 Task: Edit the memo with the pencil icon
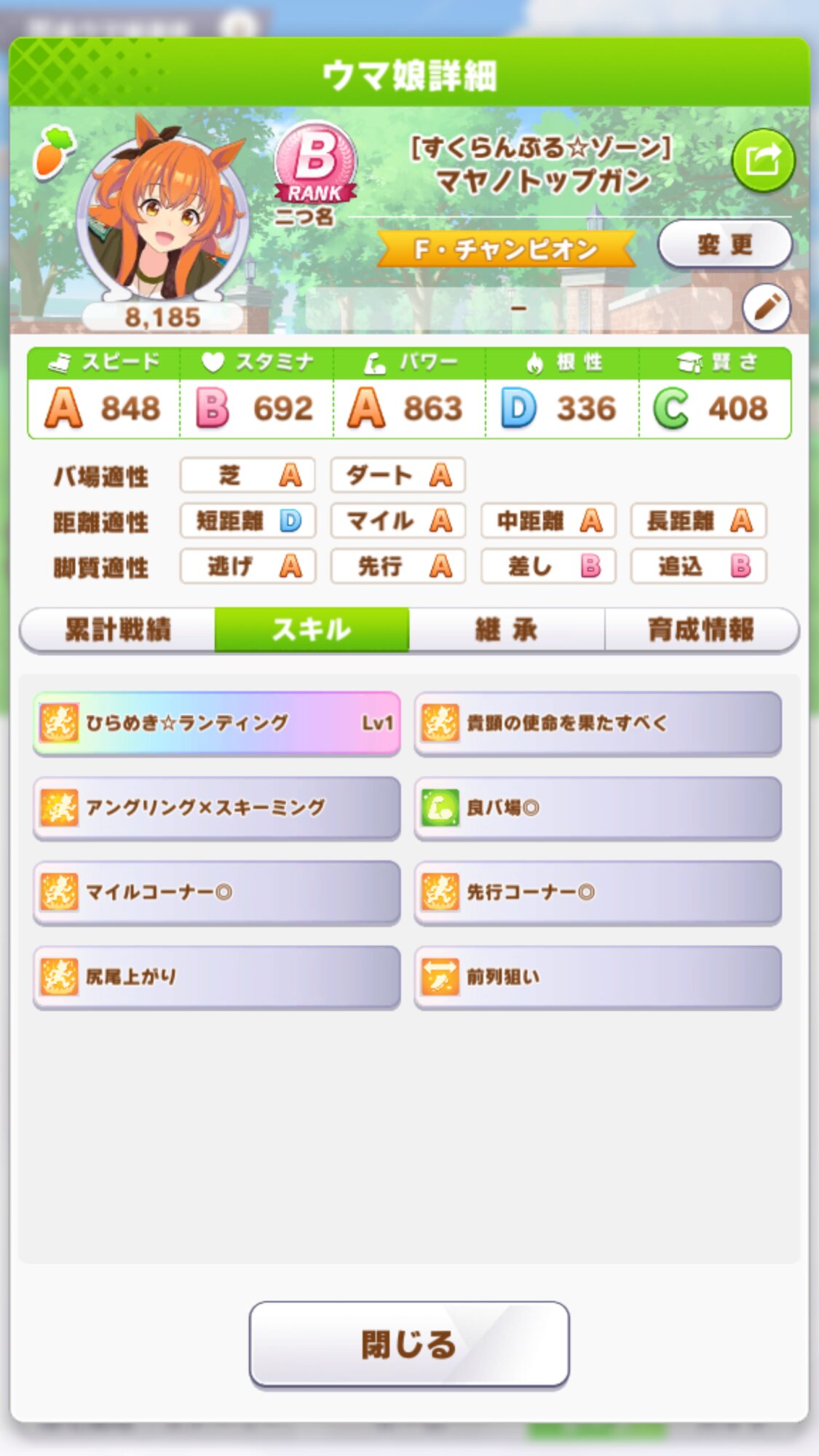point(767,308)
